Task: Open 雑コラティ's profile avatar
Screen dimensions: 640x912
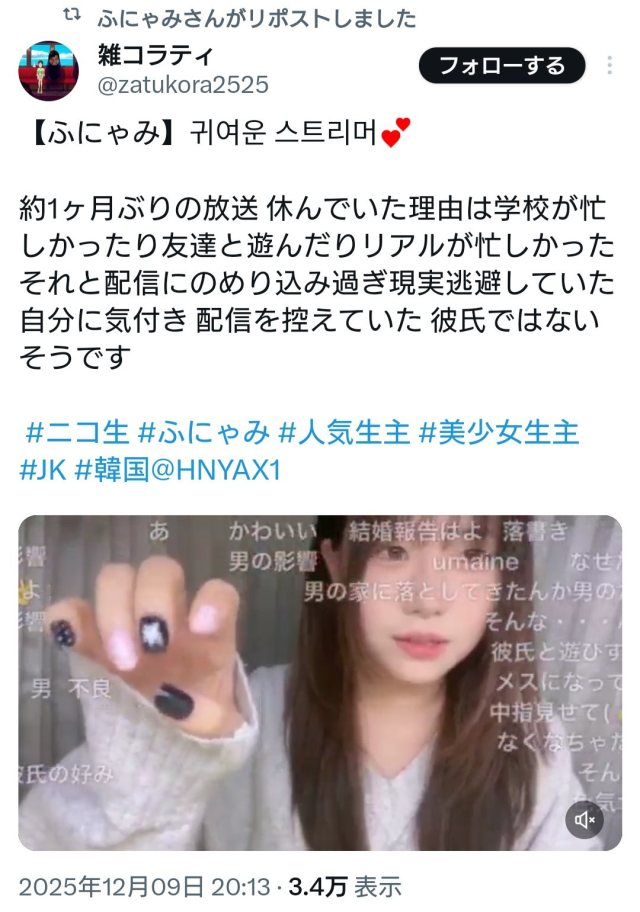Action: coord(47,71)
